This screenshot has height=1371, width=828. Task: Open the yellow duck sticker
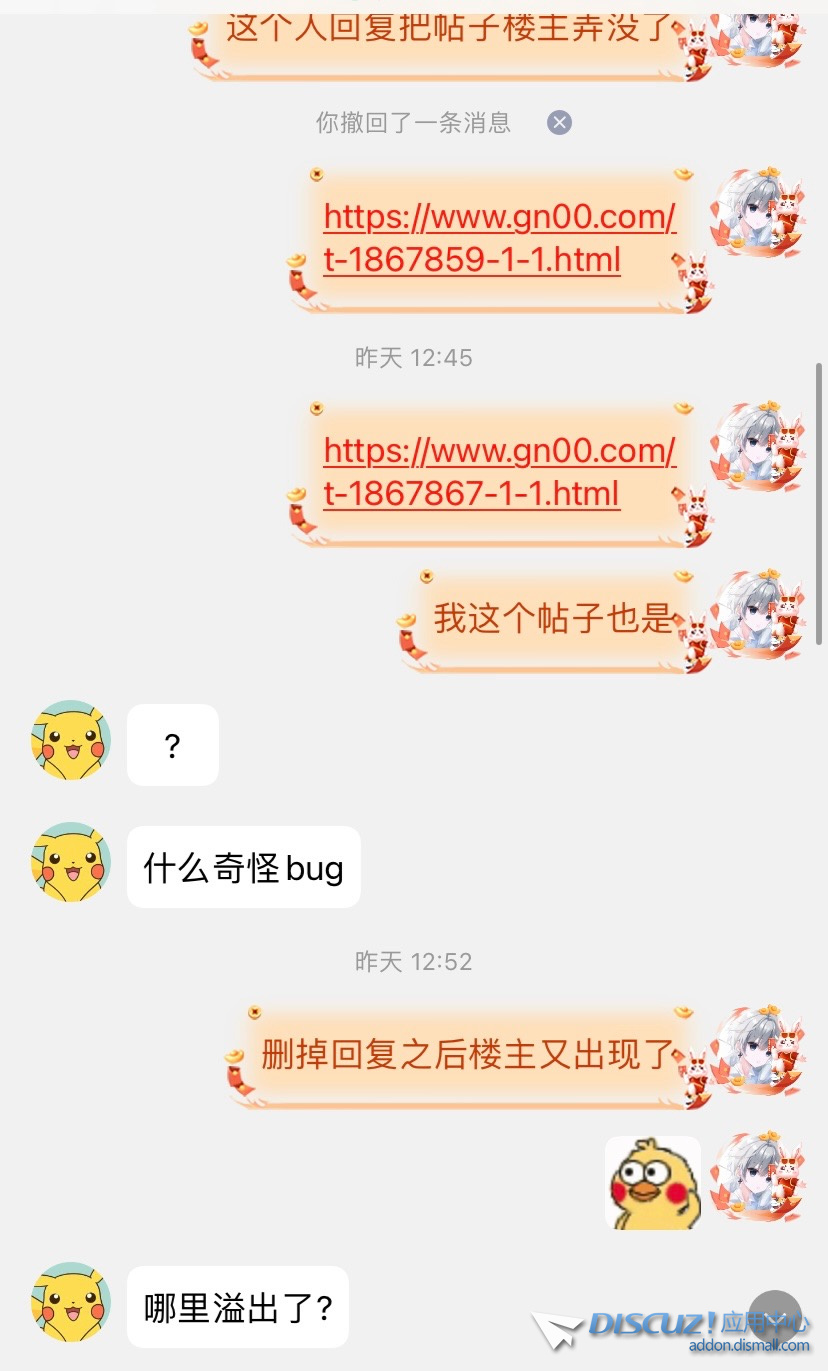pos(652,1182)
